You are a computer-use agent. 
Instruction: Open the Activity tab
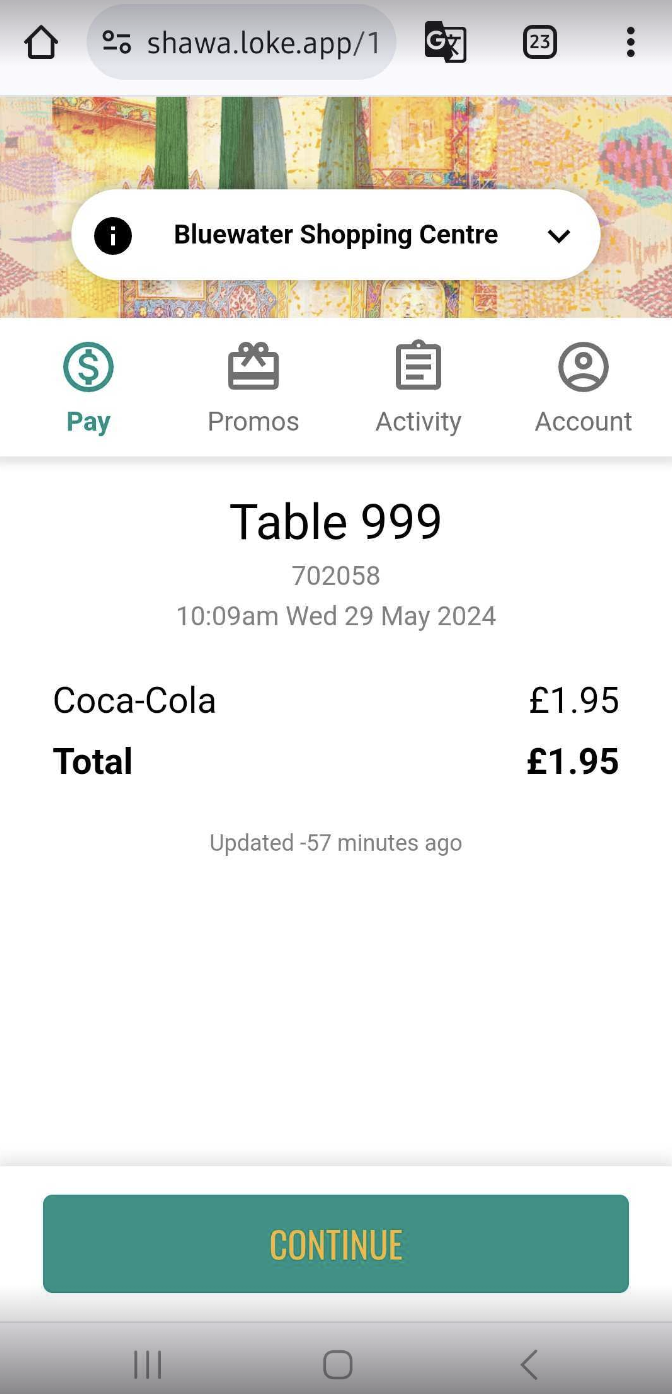418,389
